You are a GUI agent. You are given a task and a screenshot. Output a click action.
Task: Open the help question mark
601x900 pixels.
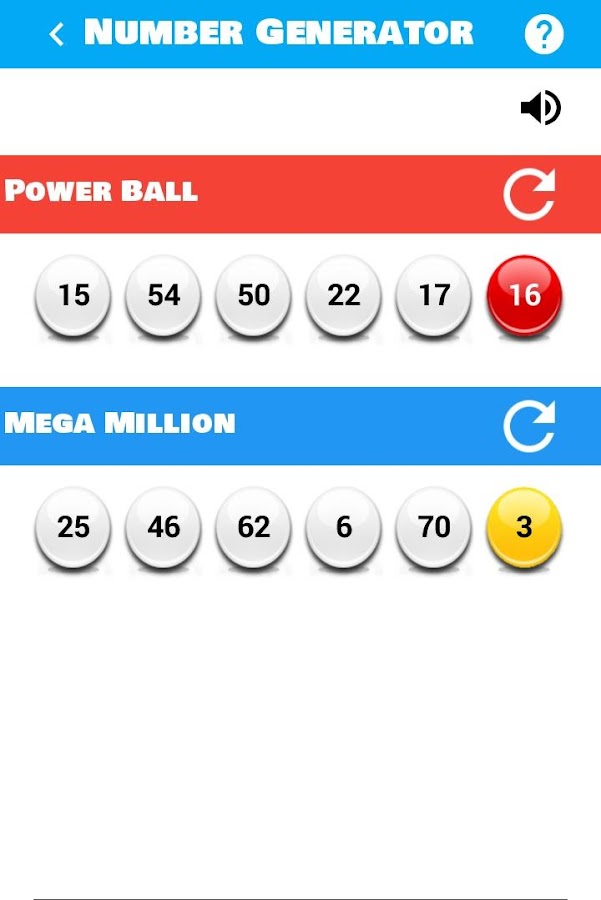(544, 35)
